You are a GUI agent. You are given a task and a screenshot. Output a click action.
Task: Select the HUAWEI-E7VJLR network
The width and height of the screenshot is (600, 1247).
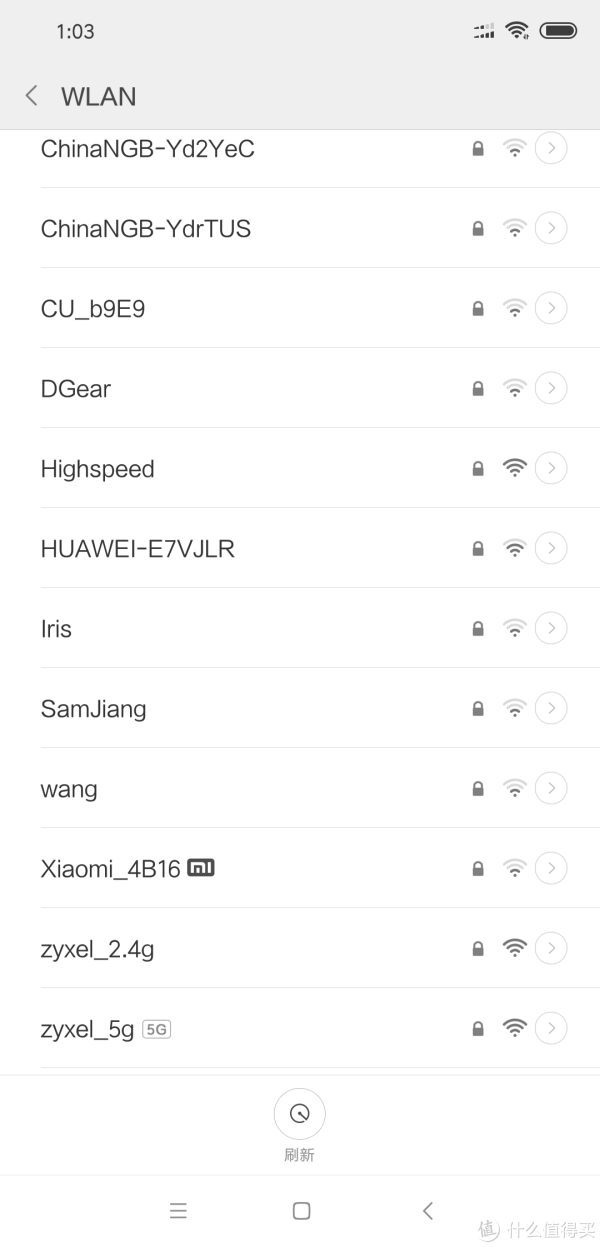point(138,549)
